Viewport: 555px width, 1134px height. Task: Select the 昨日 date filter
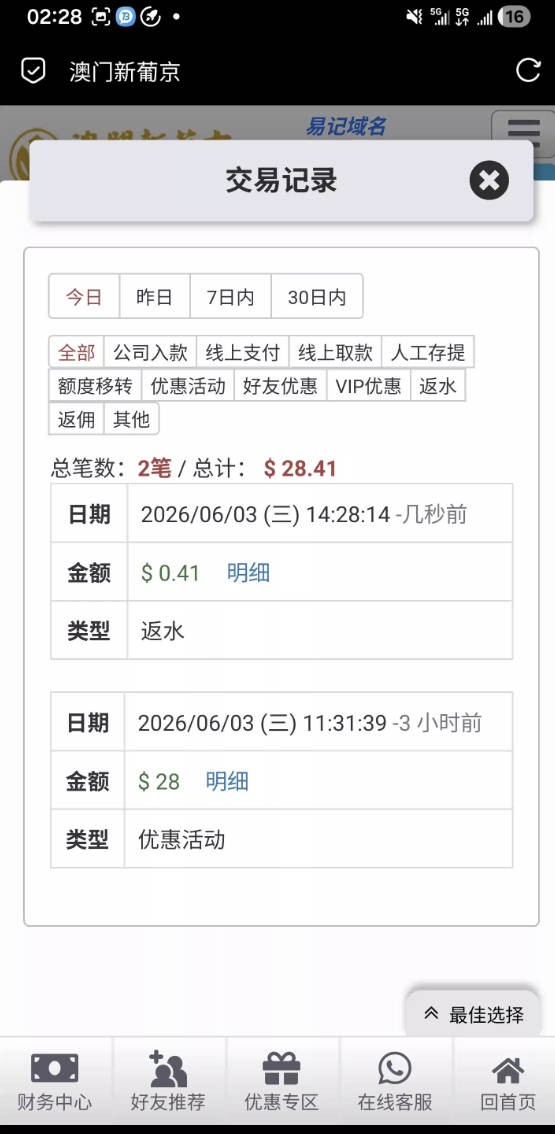point(154,297)
